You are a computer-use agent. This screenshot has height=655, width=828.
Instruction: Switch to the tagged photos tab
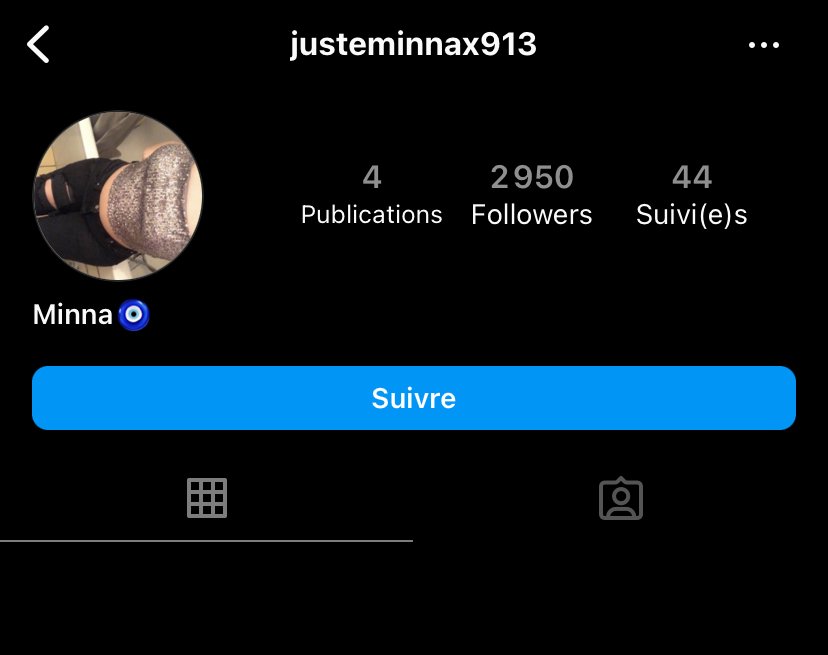click(x=620, y=498)
